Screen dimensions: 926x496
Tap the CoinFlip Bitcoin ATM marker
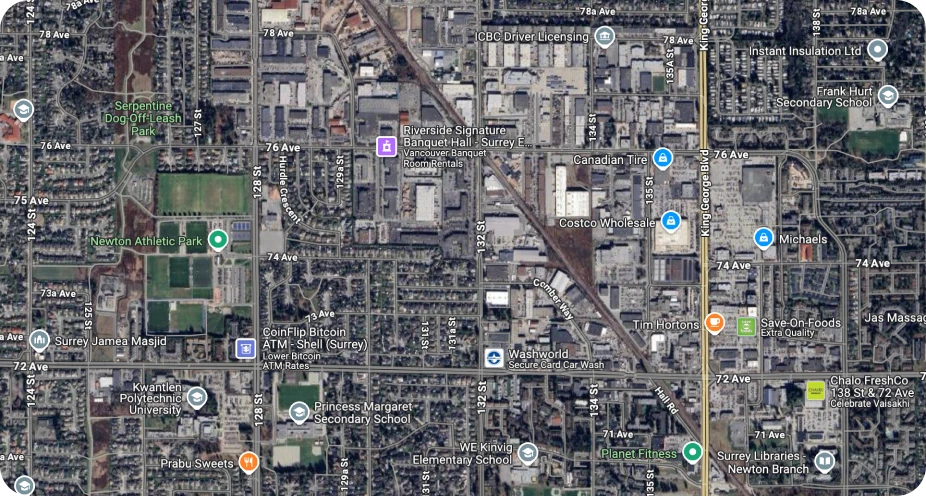244,348
